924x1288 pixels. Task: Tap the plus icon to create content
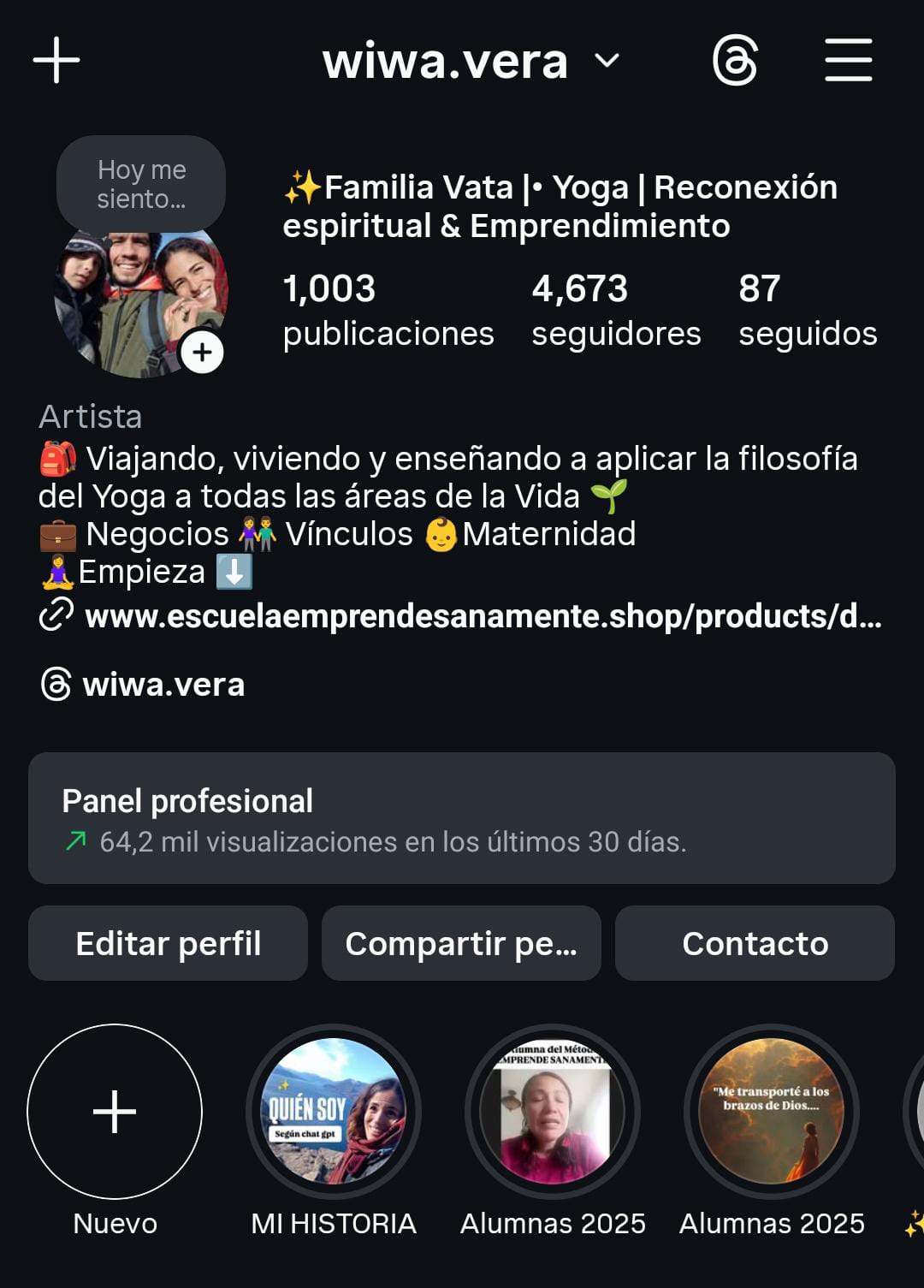click(x=56, y=60)
